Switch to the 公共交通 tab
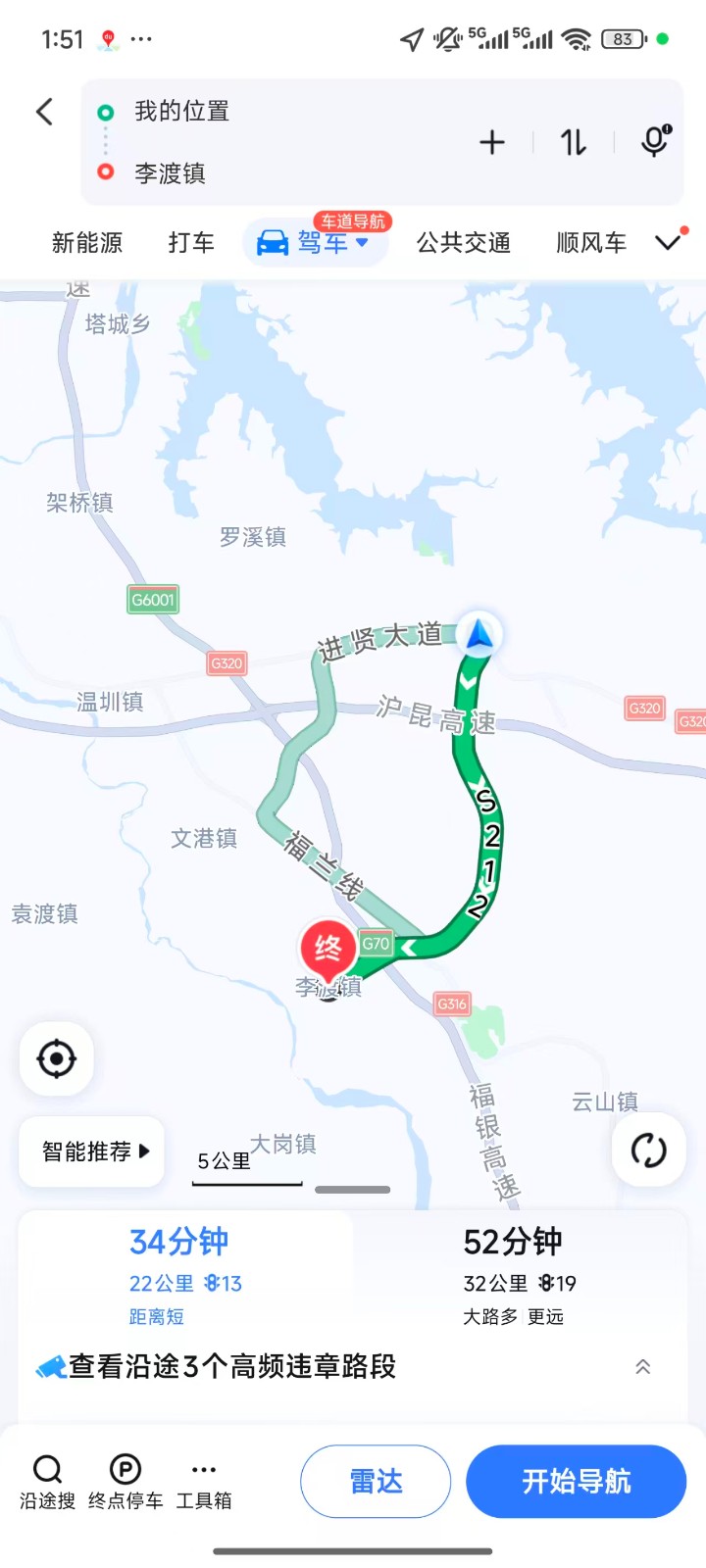 (x=464, y=243)
